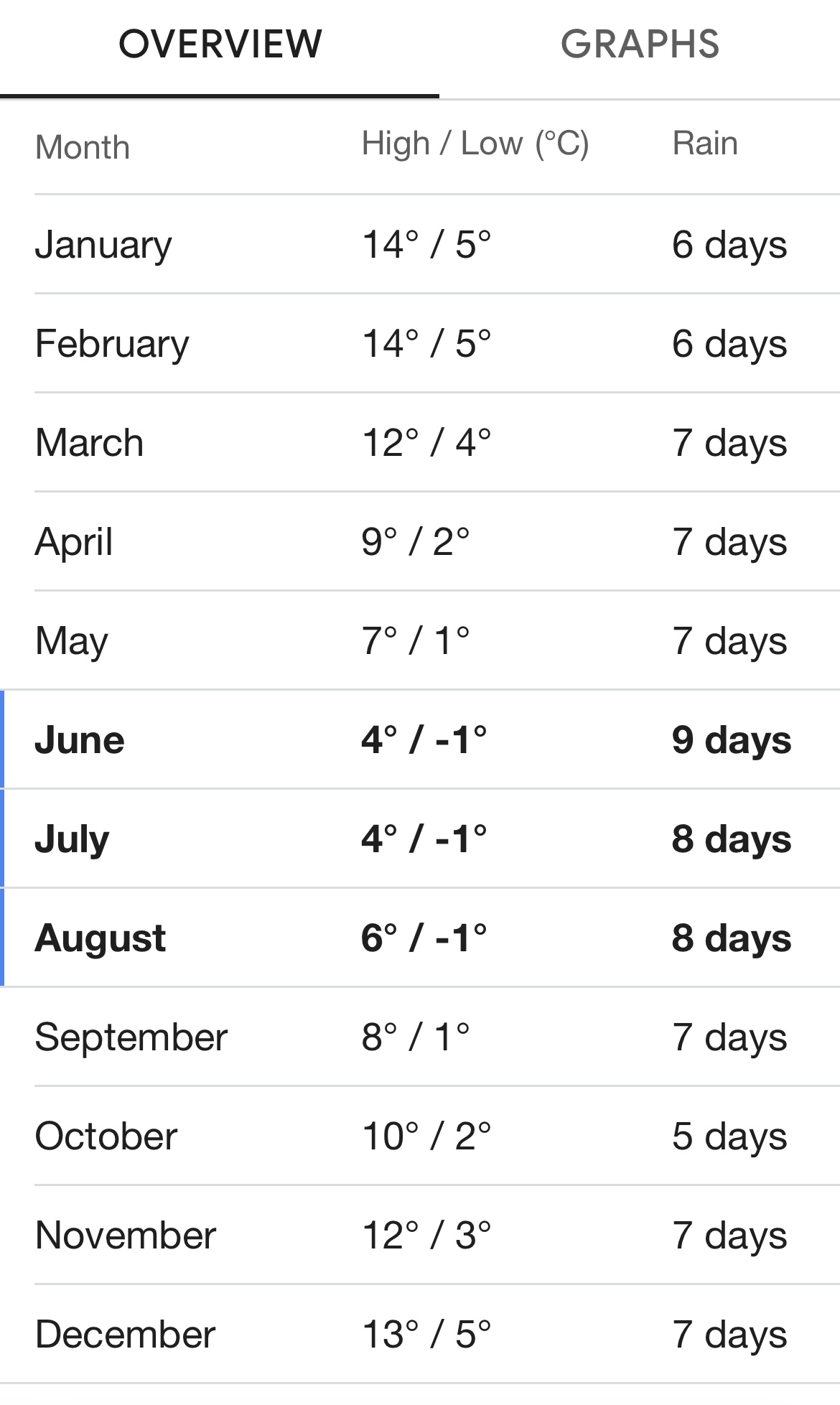Viewport: 840px width, 1405px height.
Task: Select the Overview tab
Action: (x=220, y=45)
